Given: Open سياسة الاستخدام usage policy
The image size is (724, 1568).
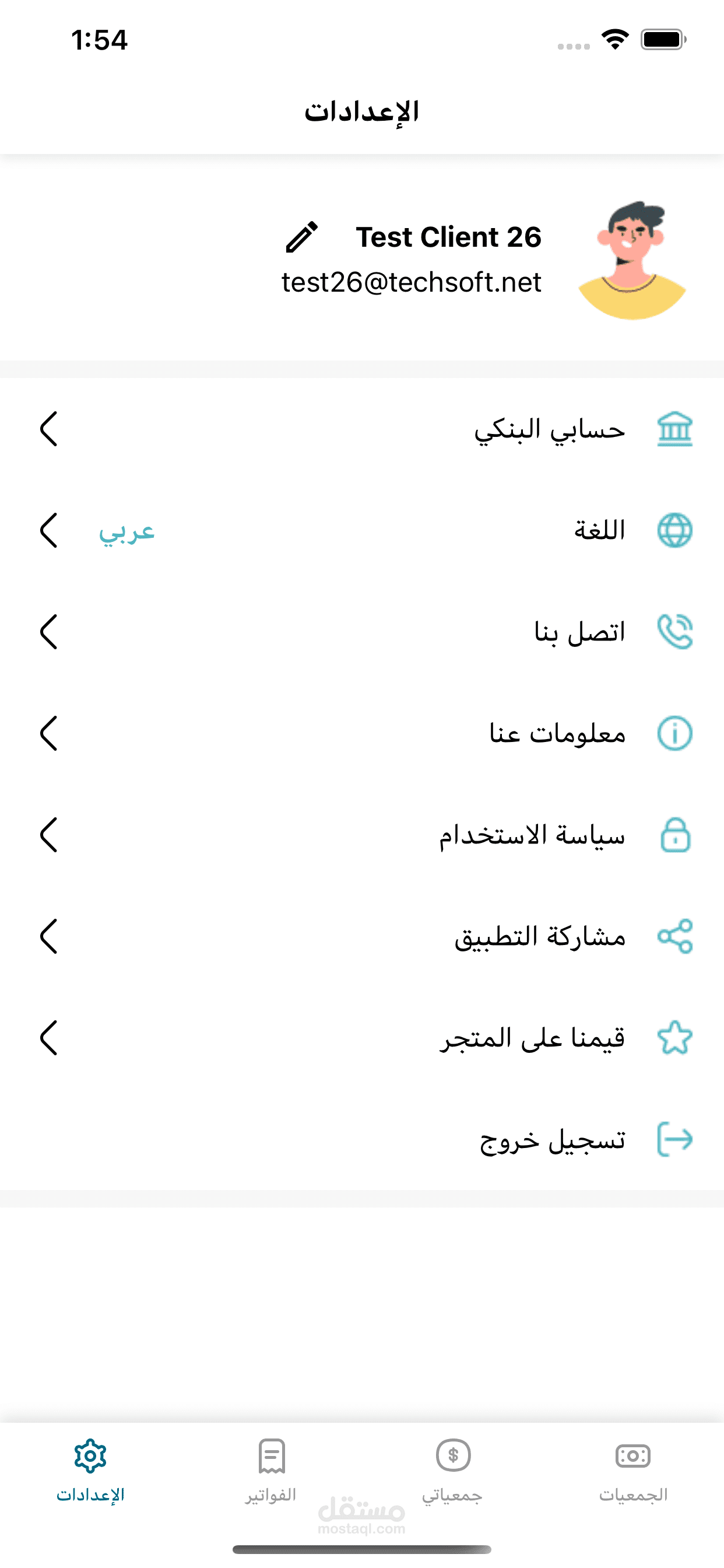Looking at the screenshot, I should (x=532, y=835).
